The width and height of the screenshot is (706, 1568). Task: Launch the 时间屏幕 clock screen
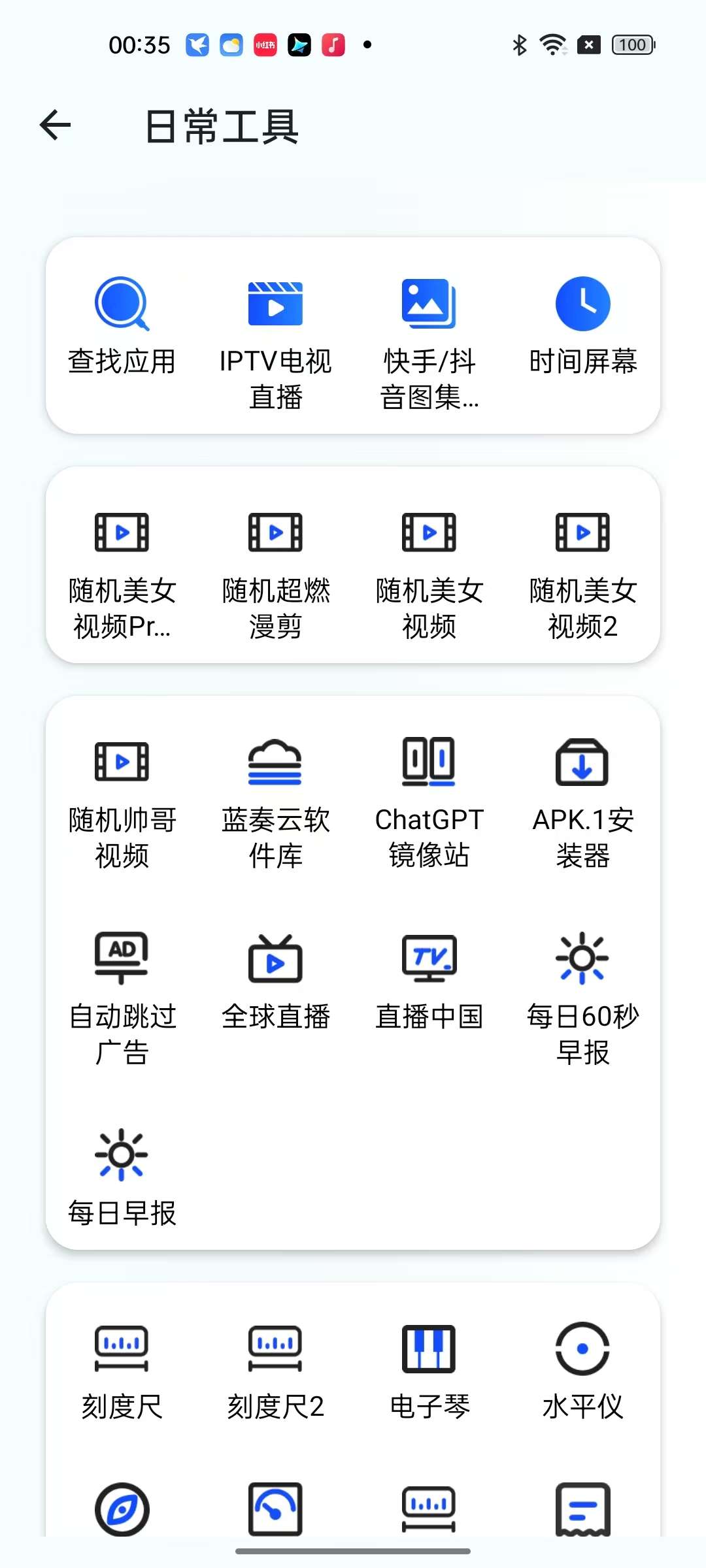tap(583, 327)
